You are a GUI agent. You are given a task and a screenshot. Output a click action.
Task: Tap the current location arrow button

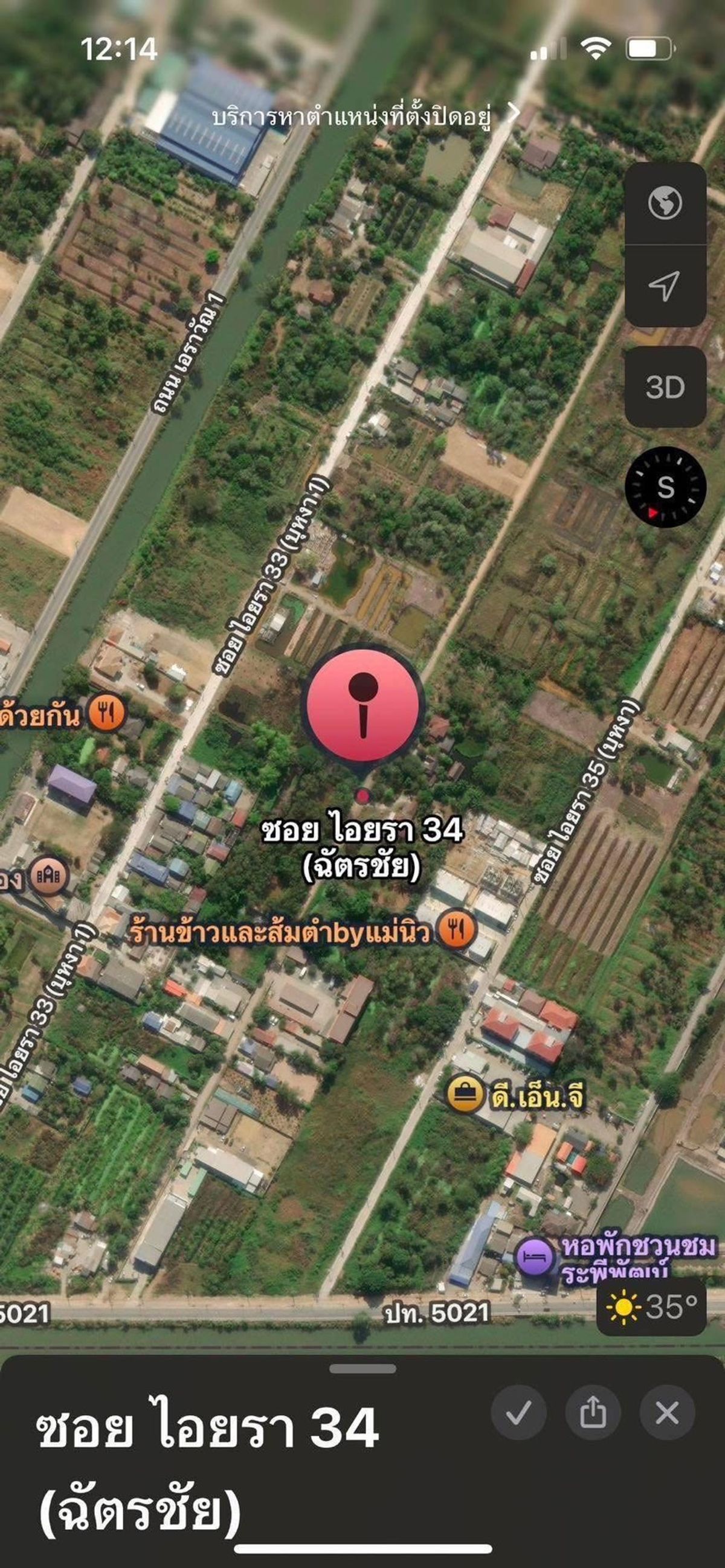point(665,286)
